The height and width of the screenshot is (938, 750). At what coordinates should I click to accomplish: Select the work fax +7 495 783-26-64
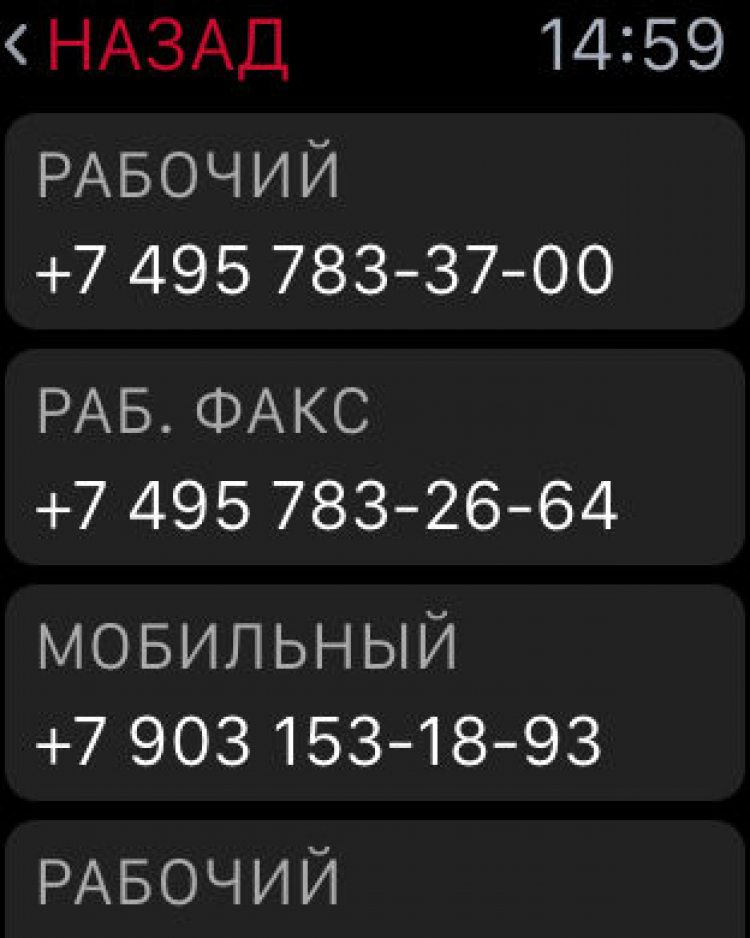[x=374, y=458]
